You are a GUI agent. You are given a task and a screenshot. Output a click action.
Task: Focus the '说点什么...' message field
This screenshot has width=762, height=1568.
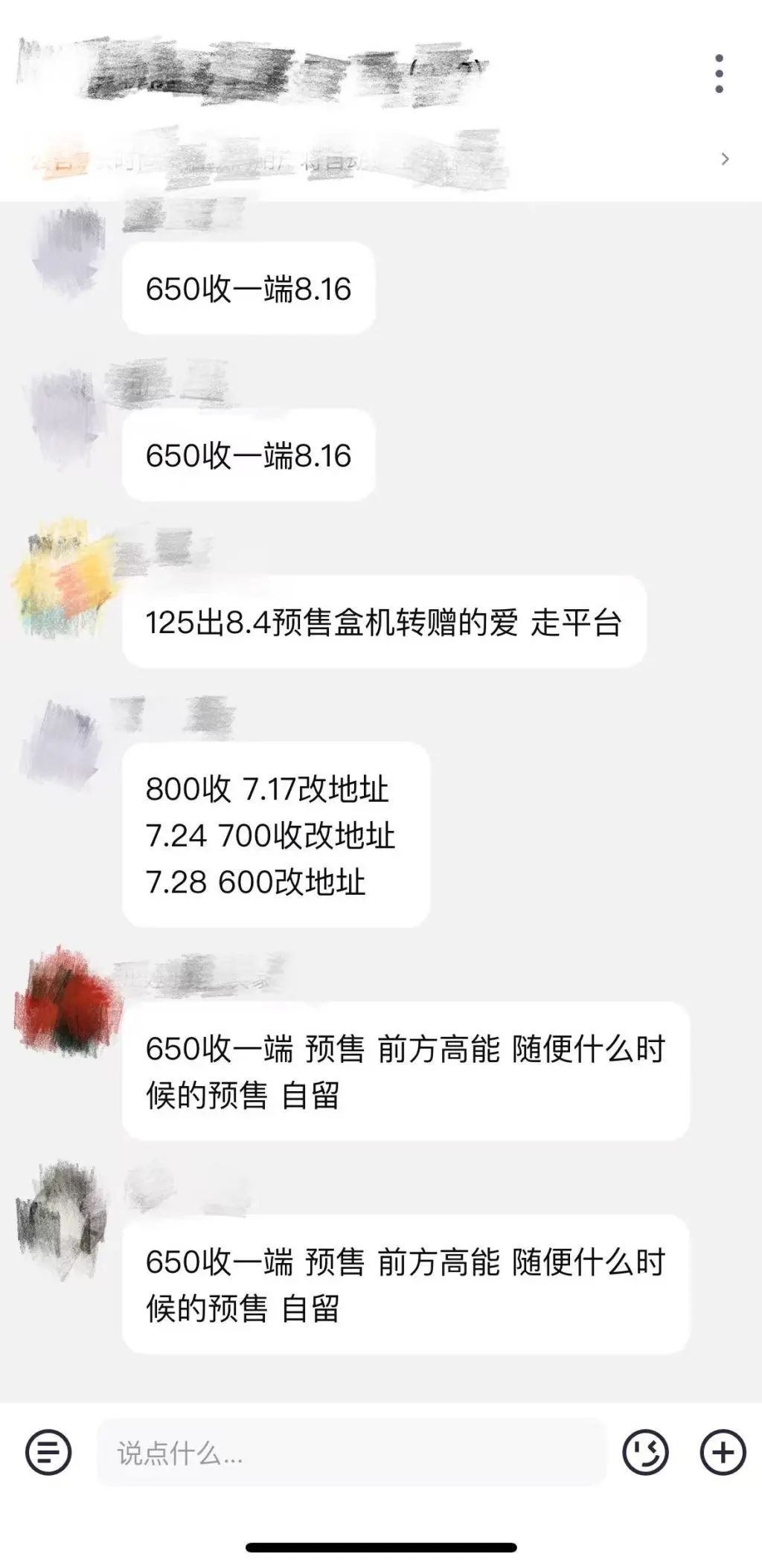tap(350, 1453)
